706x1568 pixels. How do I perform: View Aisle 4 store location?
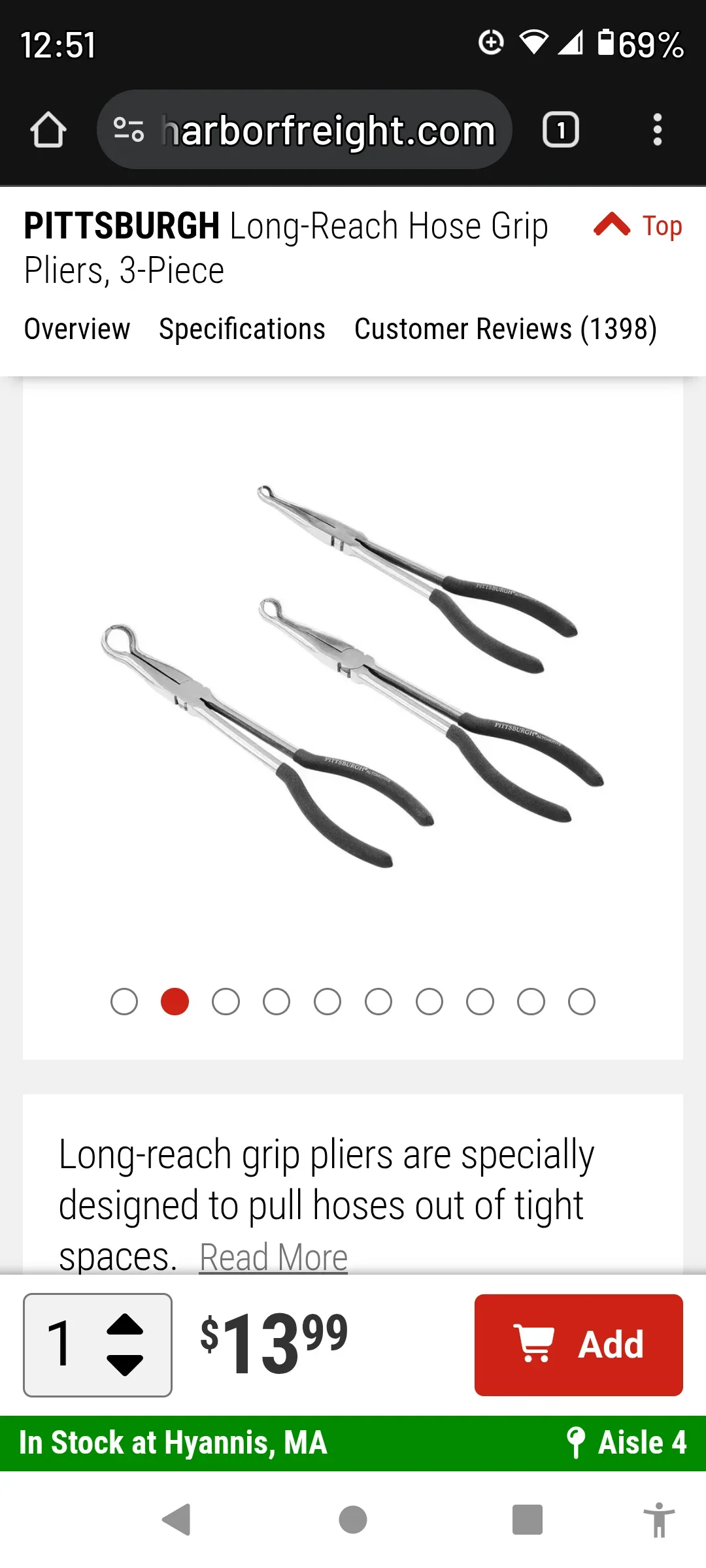[x=626, y=1443]
